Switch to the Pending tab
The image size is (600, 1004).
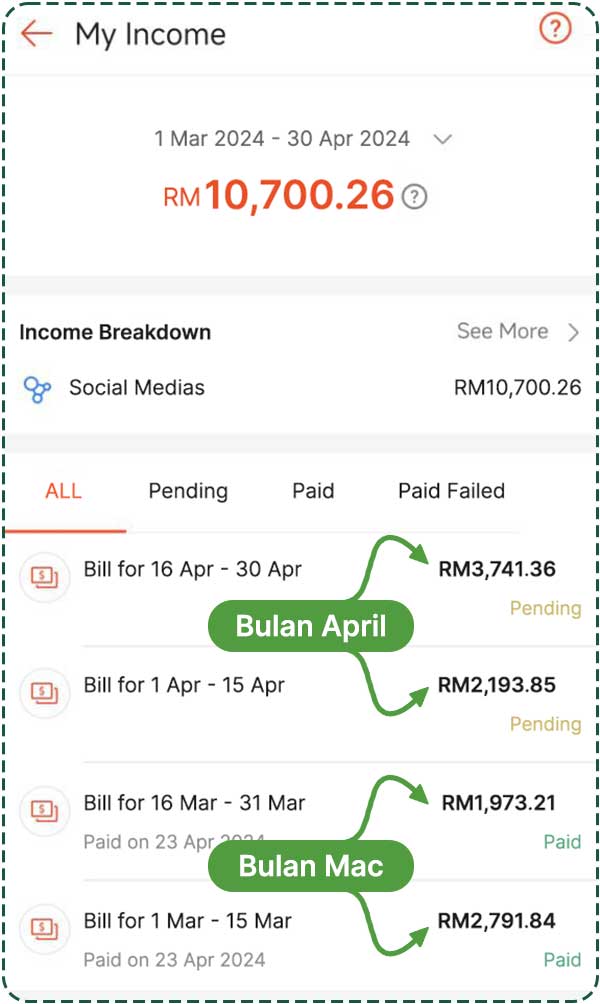point(188,491)
